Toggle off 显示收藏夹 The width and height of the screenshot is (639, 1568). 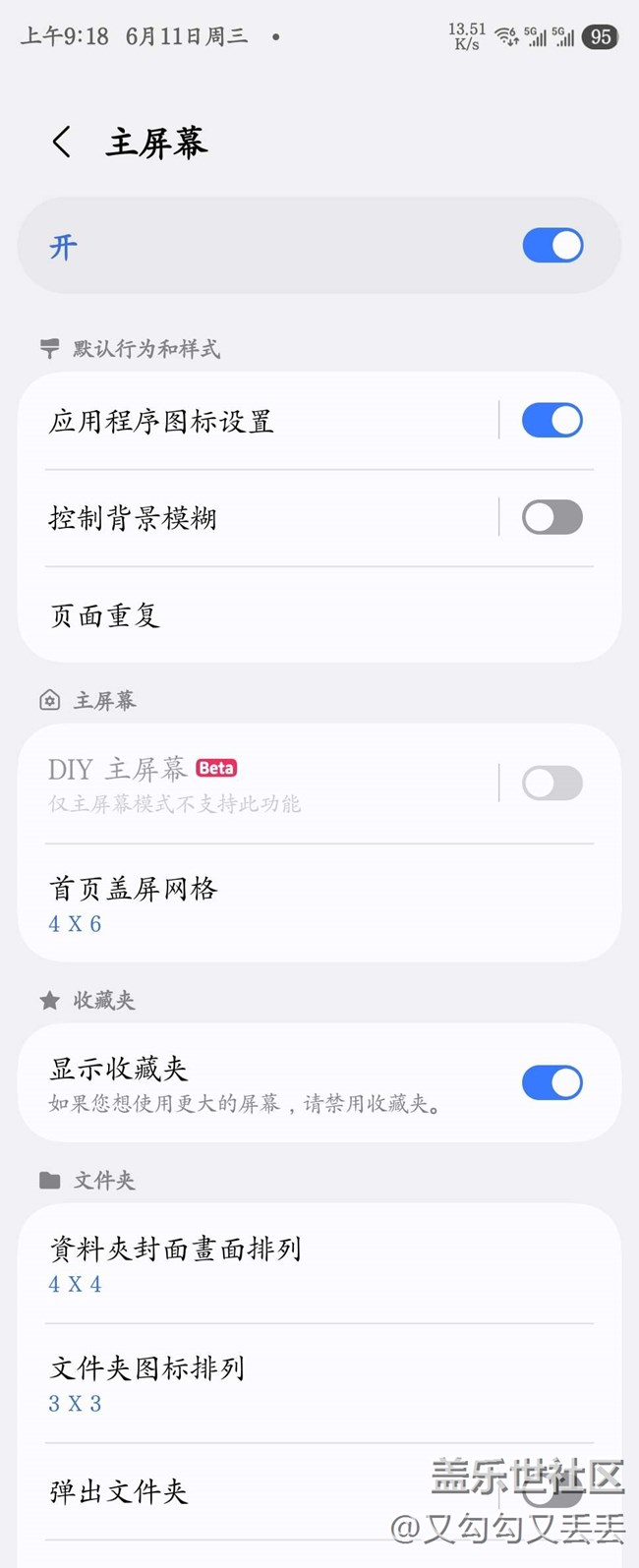coord(552,1082)
